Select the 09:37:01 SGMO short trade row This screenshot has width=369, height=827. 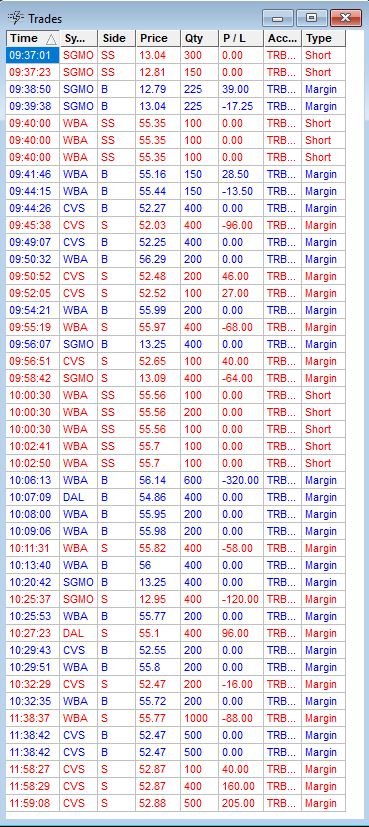[x=176, y=55]
